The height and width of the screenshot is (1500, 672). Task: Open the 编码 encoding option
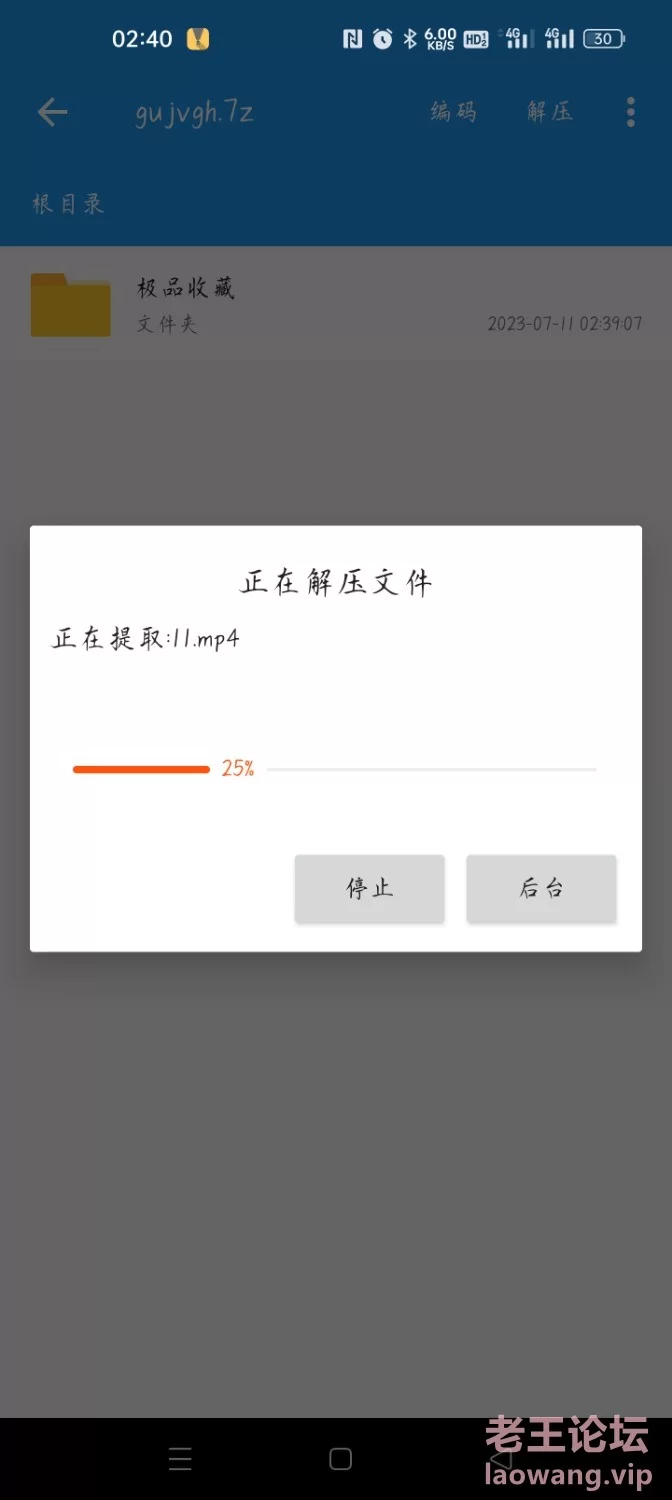[453, 112]
